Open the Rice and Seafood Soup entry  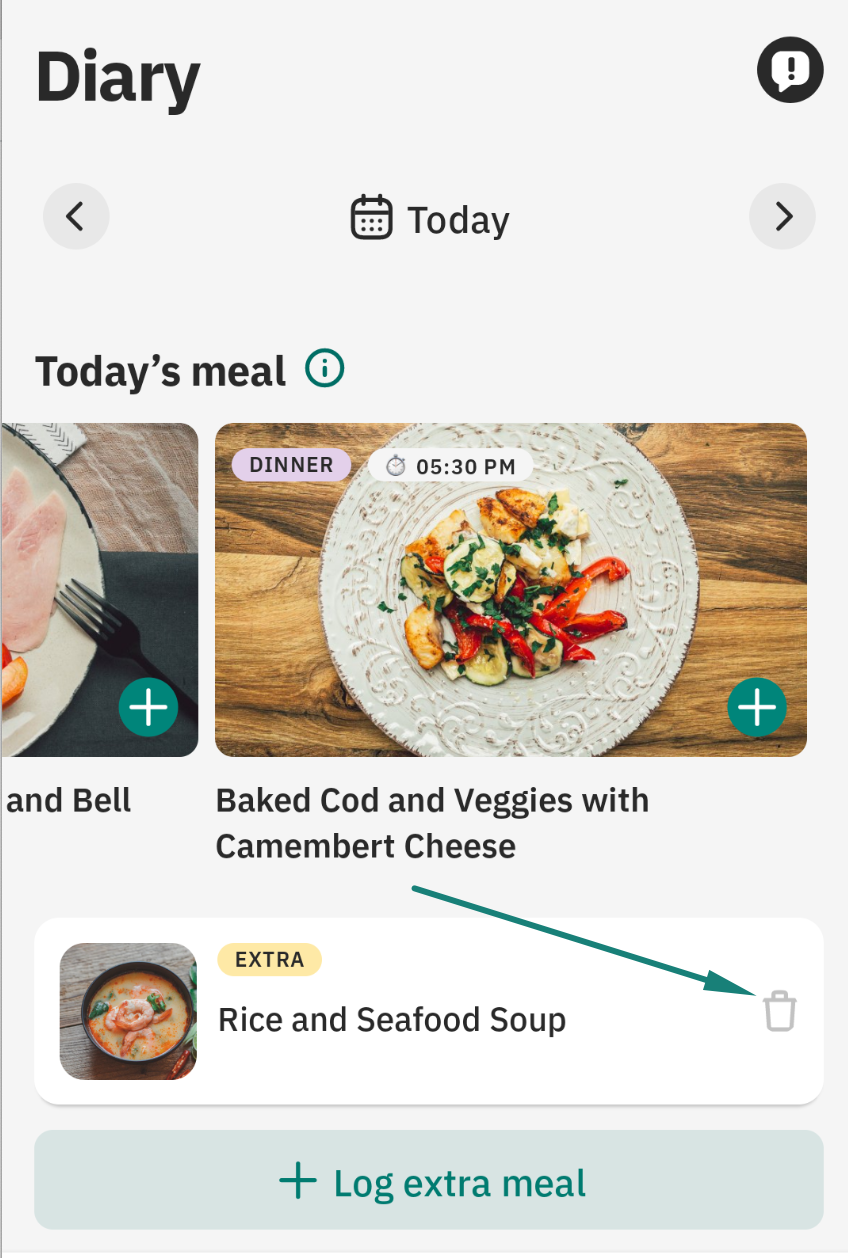pos(392,1020)
